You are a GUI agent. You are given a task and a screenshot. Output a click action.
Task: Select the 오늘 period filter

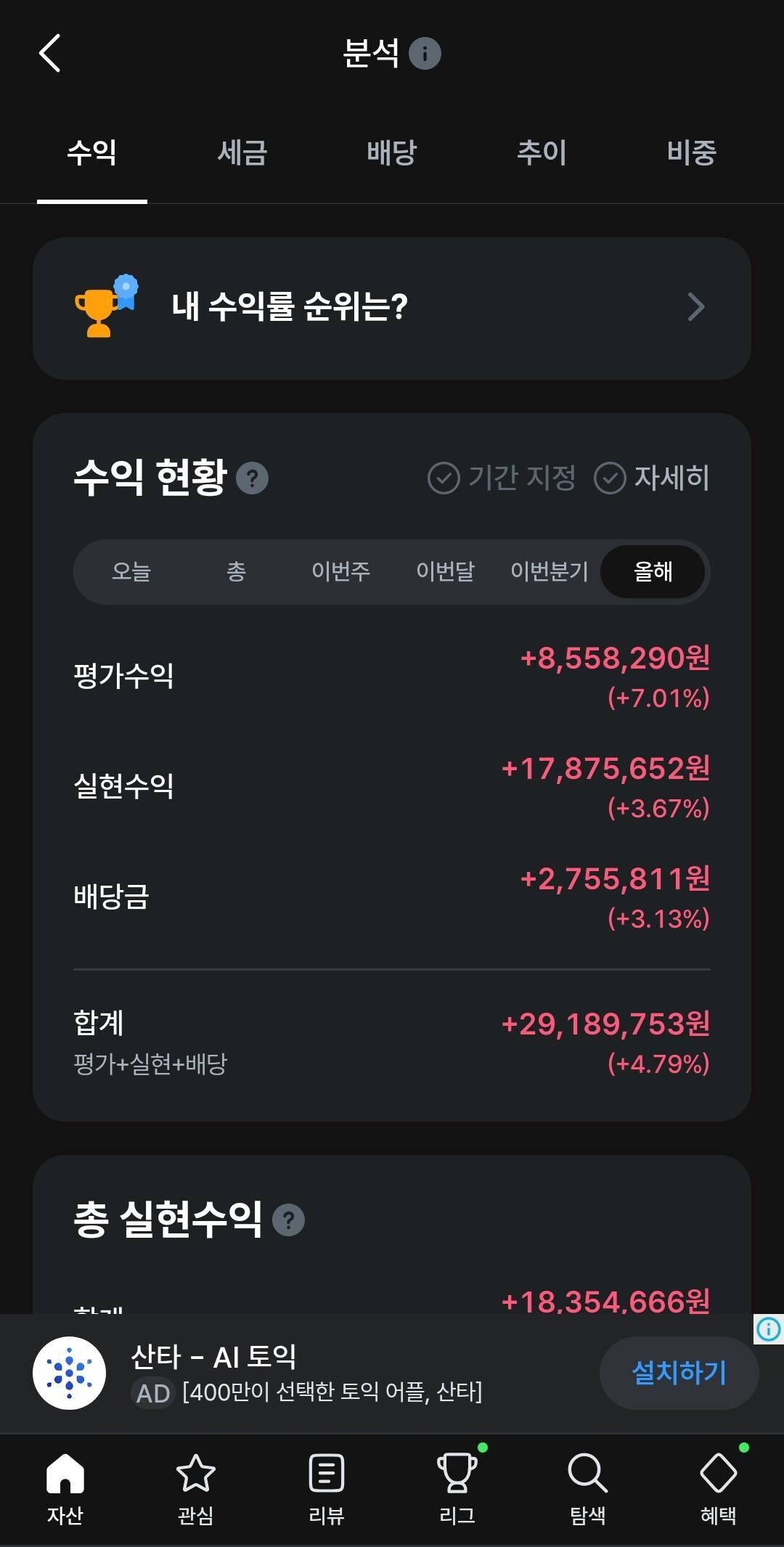(x=134, y=572)
